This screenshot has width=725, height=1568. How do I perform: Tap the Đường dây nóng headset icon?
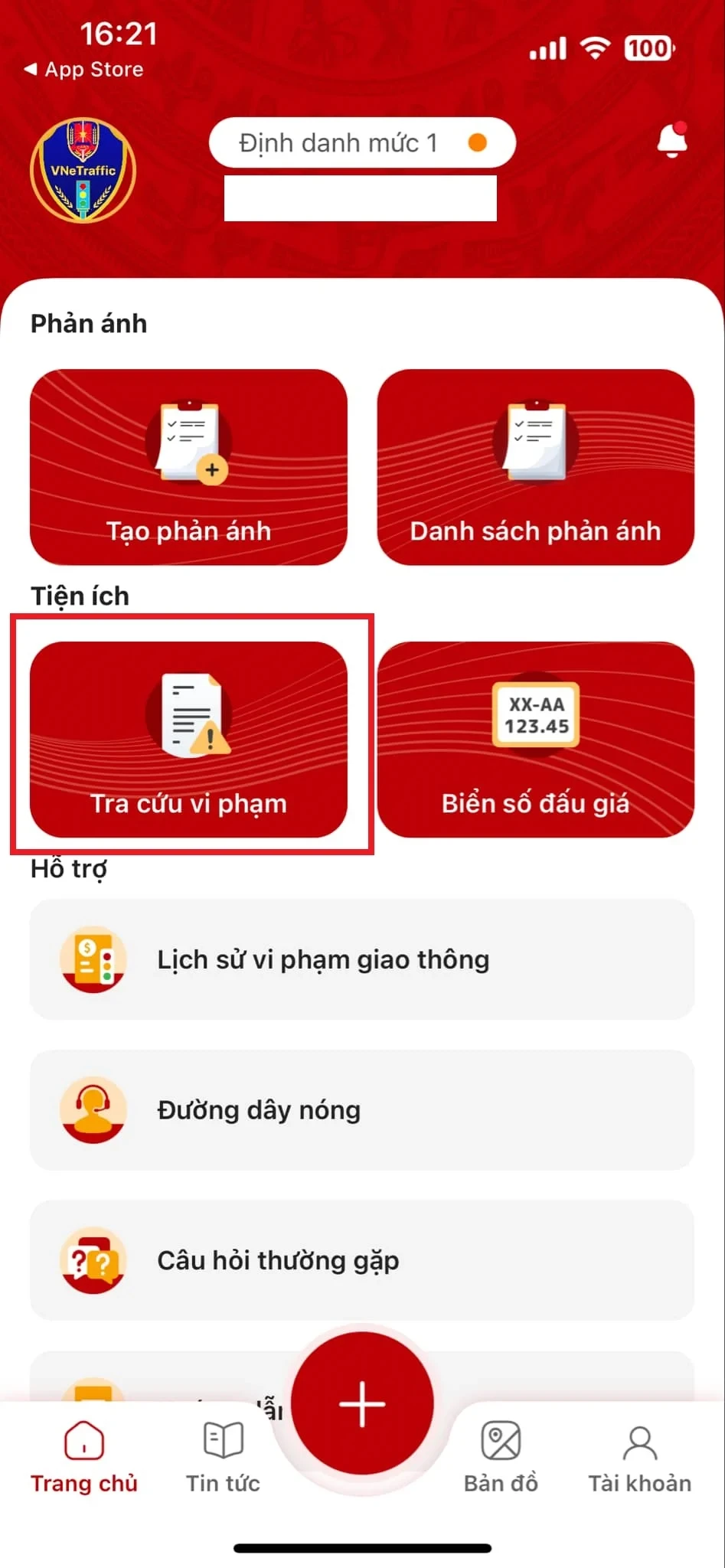point(93,1109)
